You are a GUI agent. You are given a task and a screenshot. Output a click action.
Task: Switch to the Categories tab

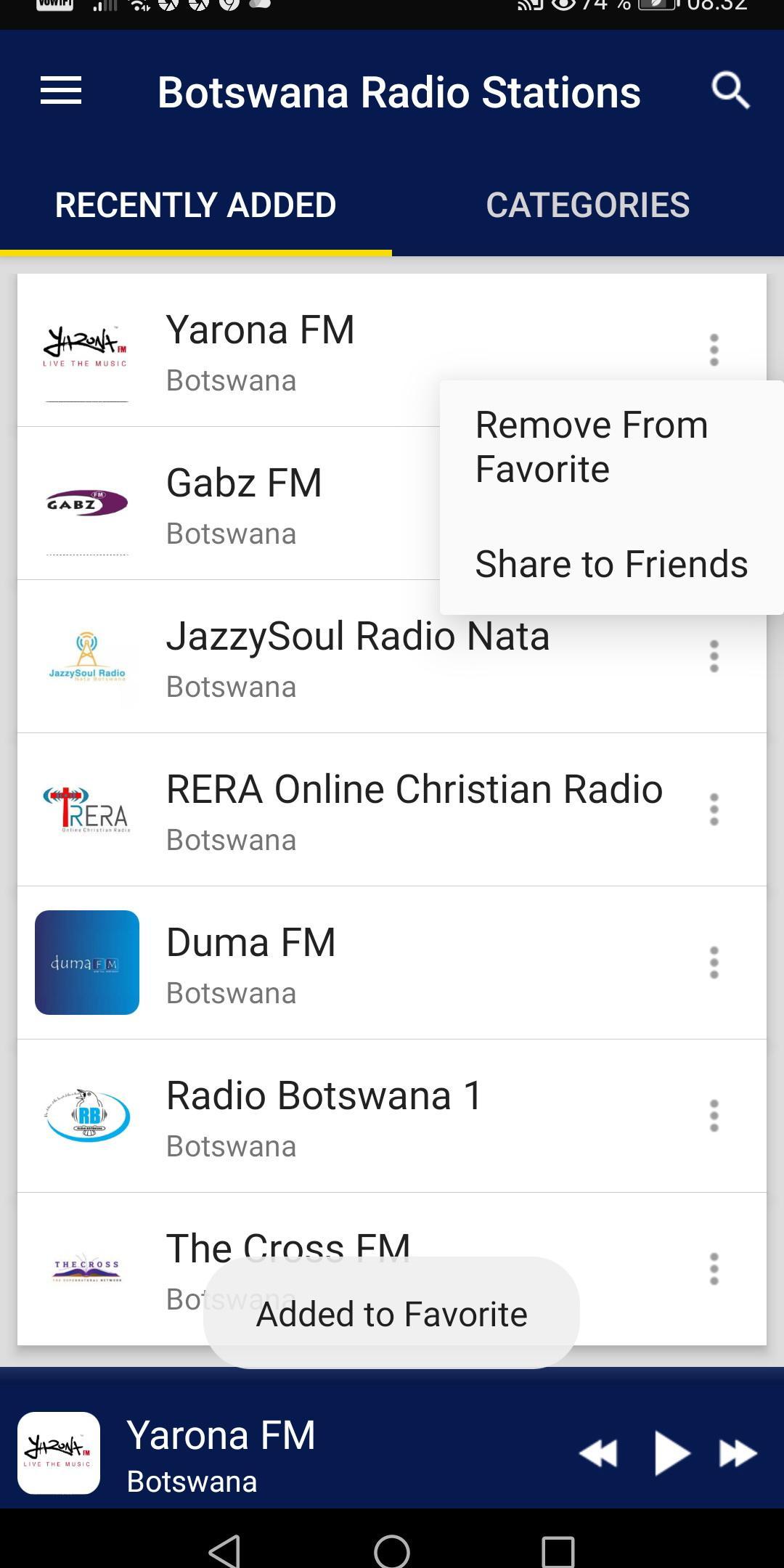(588, 205)
